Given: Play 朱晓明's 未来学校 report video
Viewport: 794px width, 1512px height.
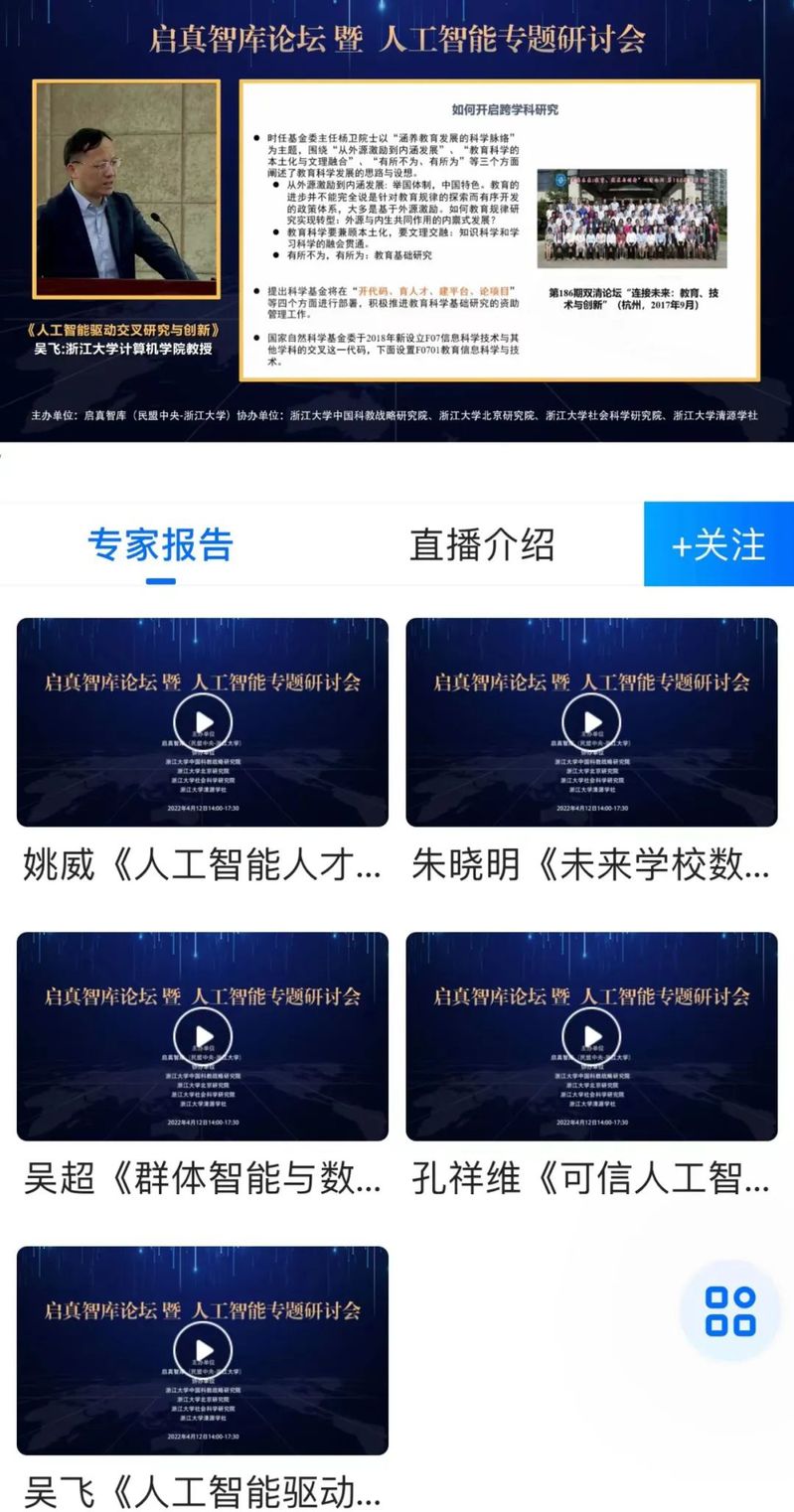Looking at the screenshot, I should pyautogui.click(x=591, y=722).
